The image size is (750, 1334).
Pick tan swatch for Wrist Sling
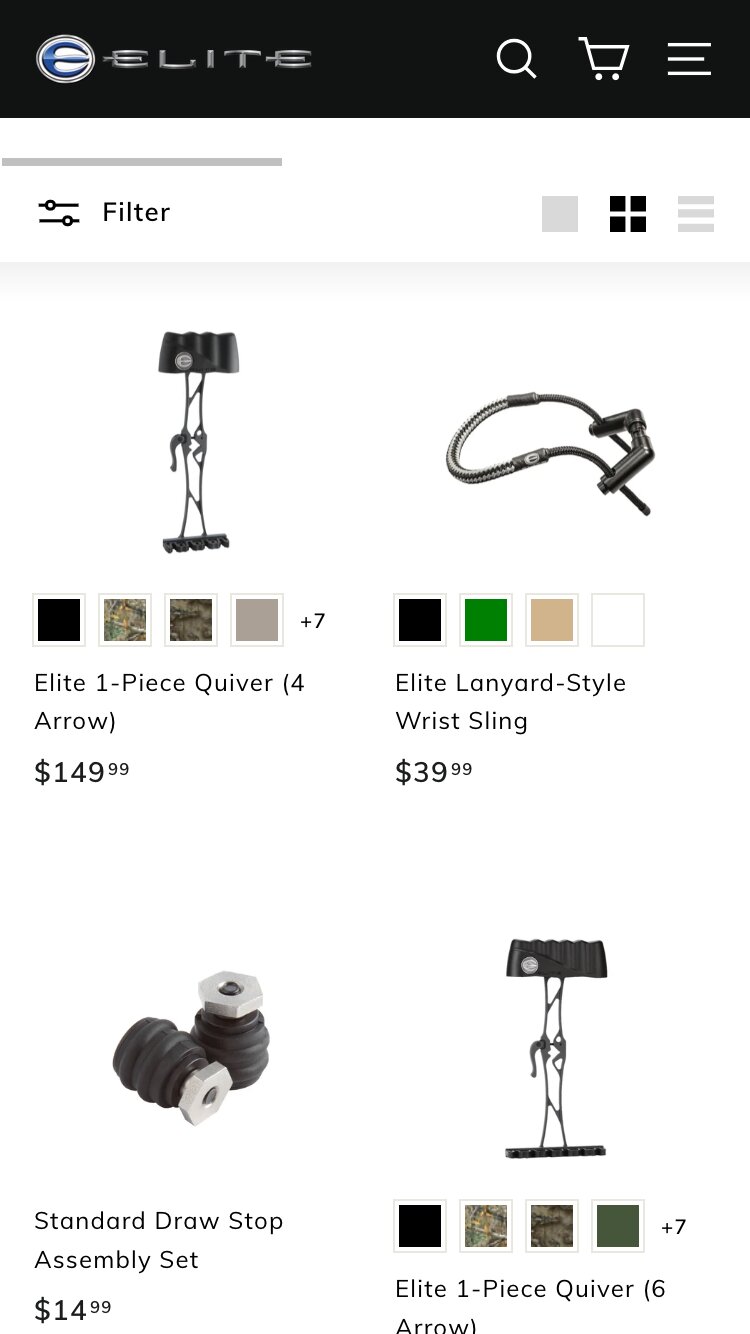[x=552, y=620]
